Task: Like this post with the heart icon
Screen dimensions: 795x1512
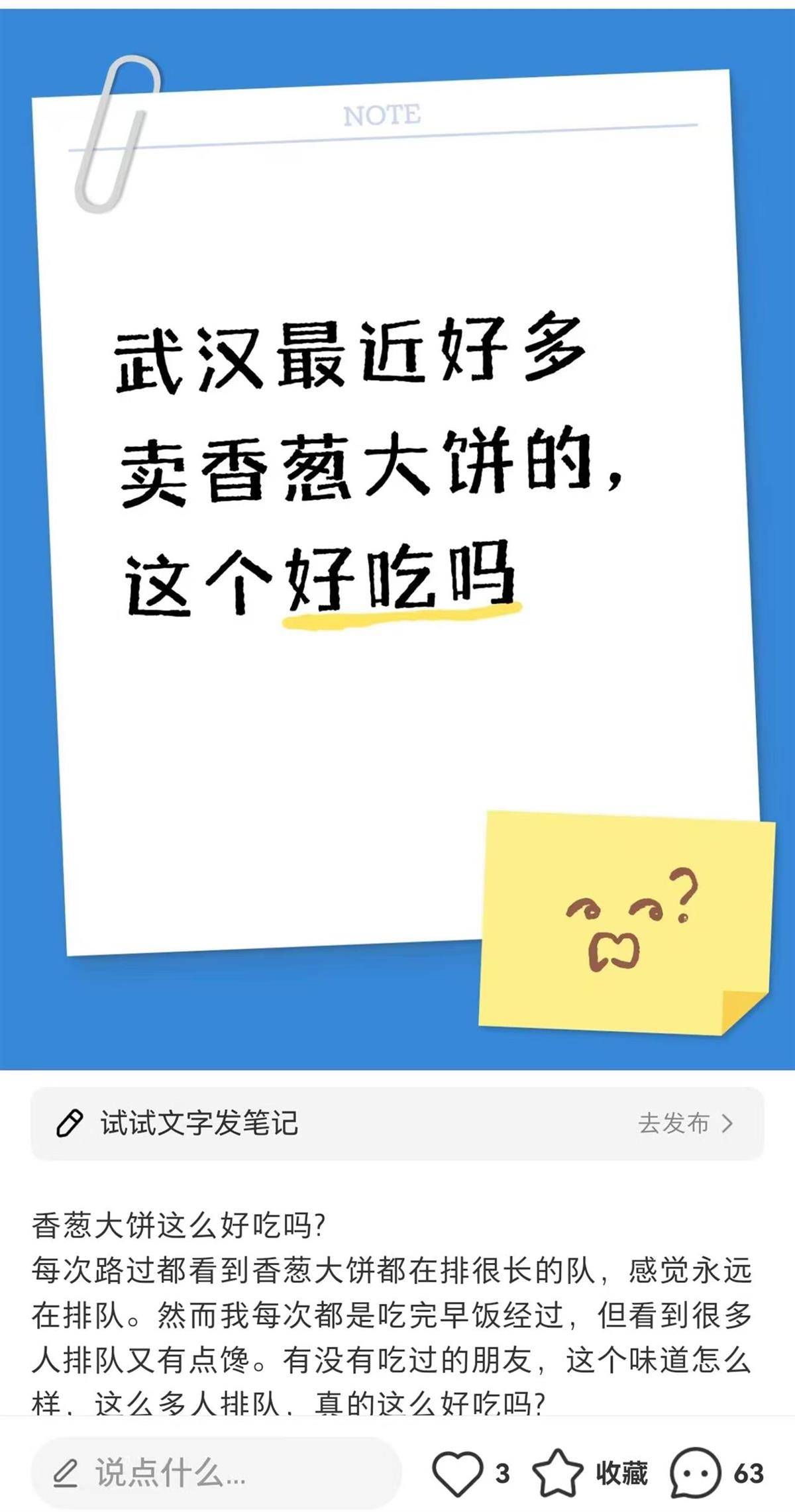Action: (458, 1472)
